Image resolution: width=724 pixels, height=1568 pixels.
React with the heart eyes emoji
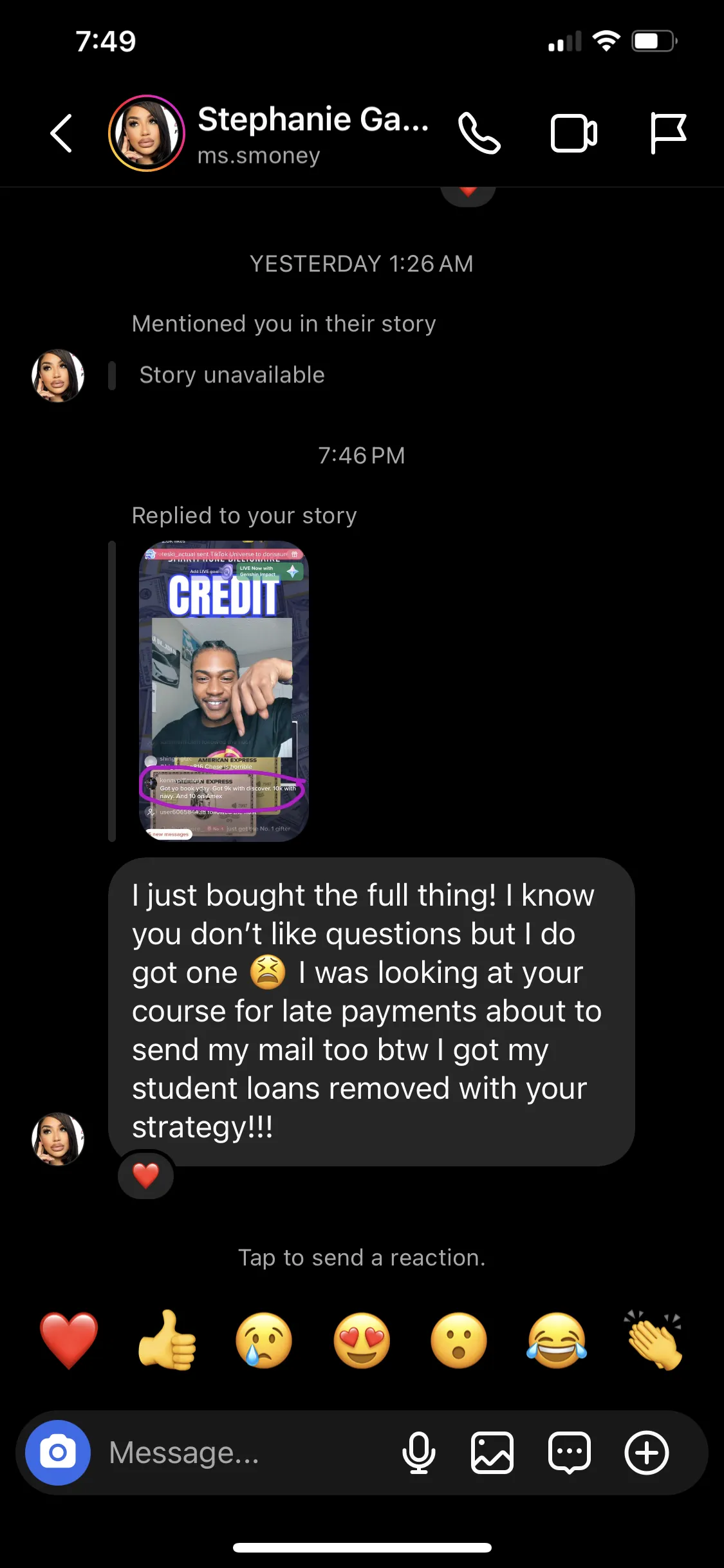tap(362, 1340)
